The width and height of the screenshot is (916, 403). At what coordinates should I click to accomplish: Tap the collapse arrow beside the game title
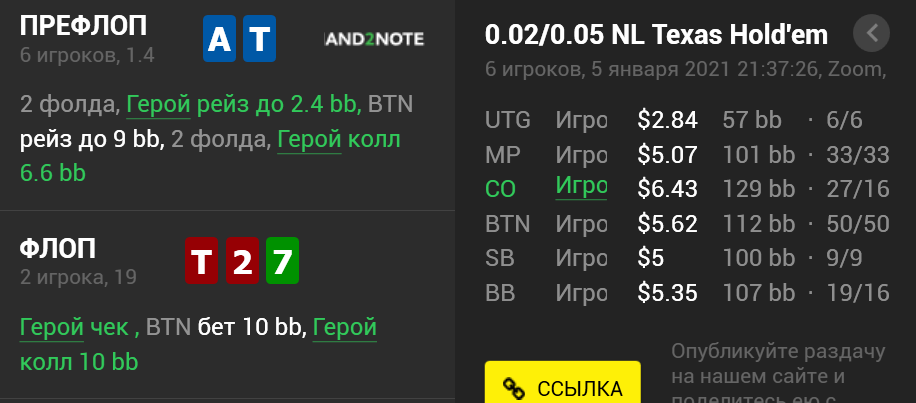pyautogui.click(x=872, y=34)
